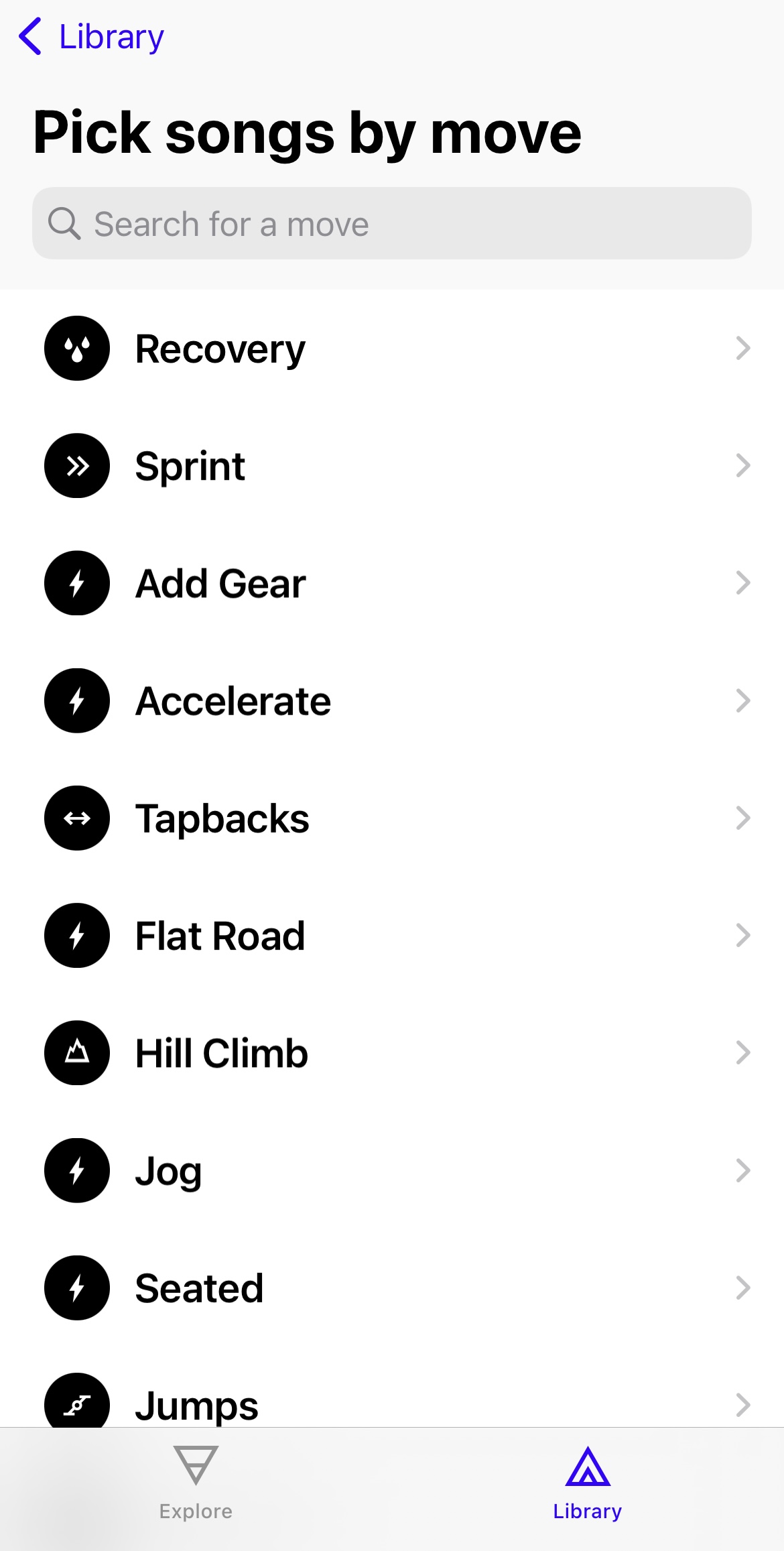Tap the Search for a move field
Viewport: 784px width, 1551px height.
coord(392,224)
